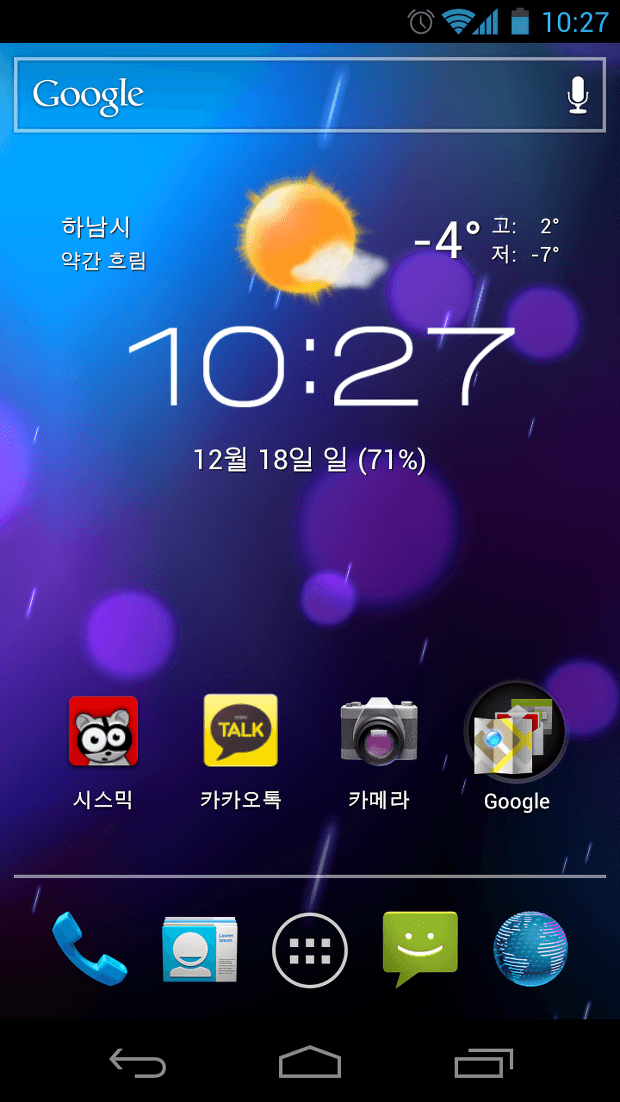The width and height of the screenshot is (620, 1102).
Task: Open the messaging app in dock
Action: pyautogui.click(x=420, y=948)
